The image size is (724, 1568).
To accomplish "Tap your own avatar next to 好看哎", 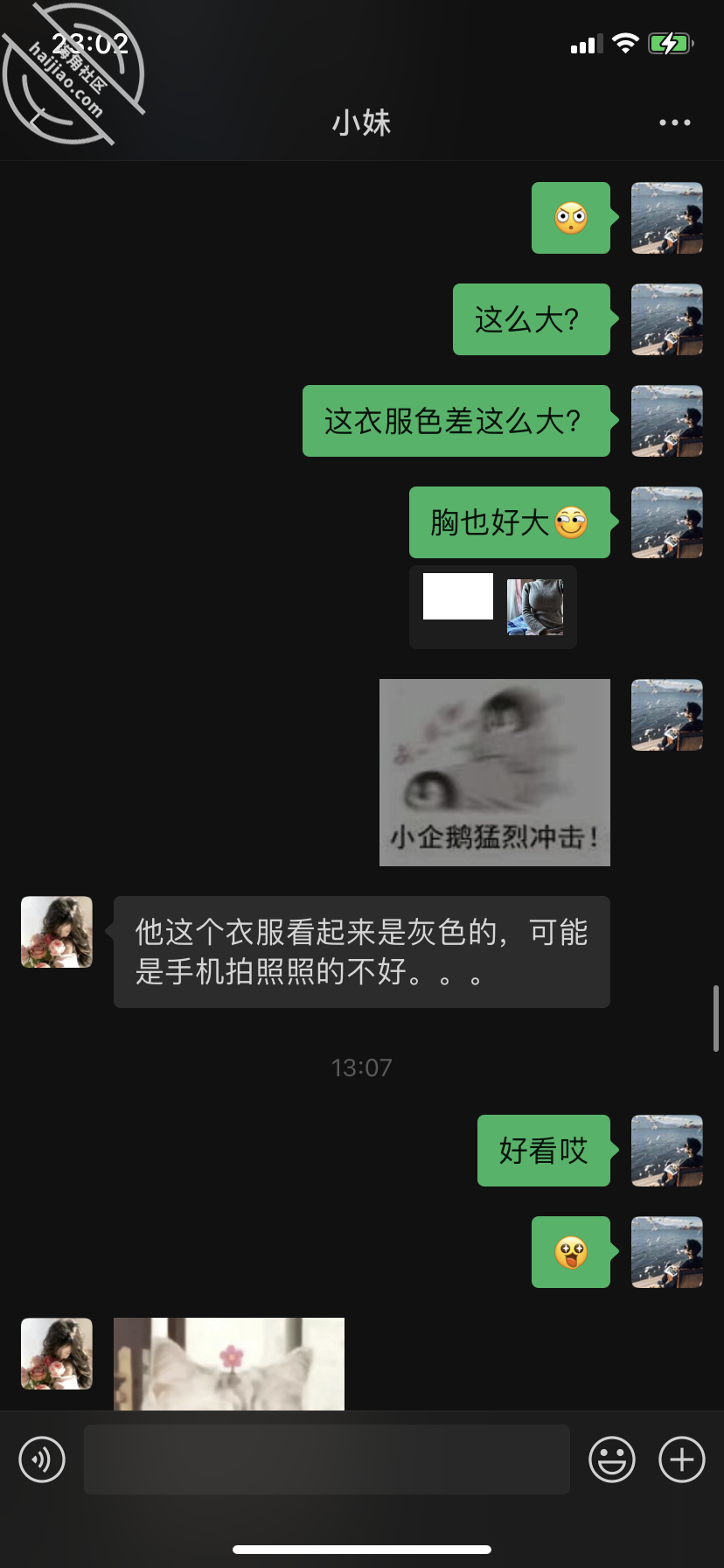I will 666,1151.
